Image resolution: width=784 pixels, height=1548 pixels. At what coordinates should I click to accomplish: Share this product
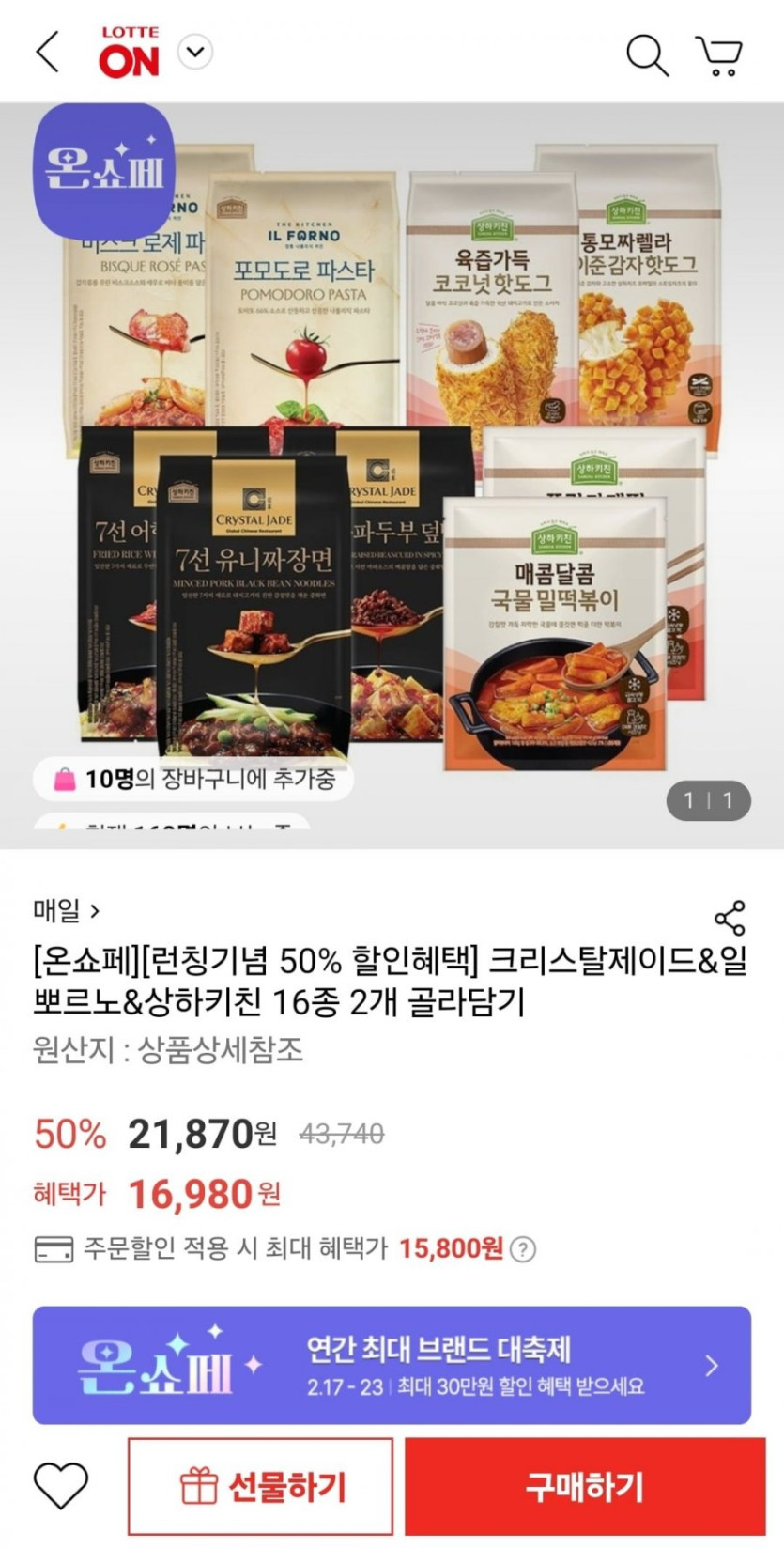pos(730,918)
